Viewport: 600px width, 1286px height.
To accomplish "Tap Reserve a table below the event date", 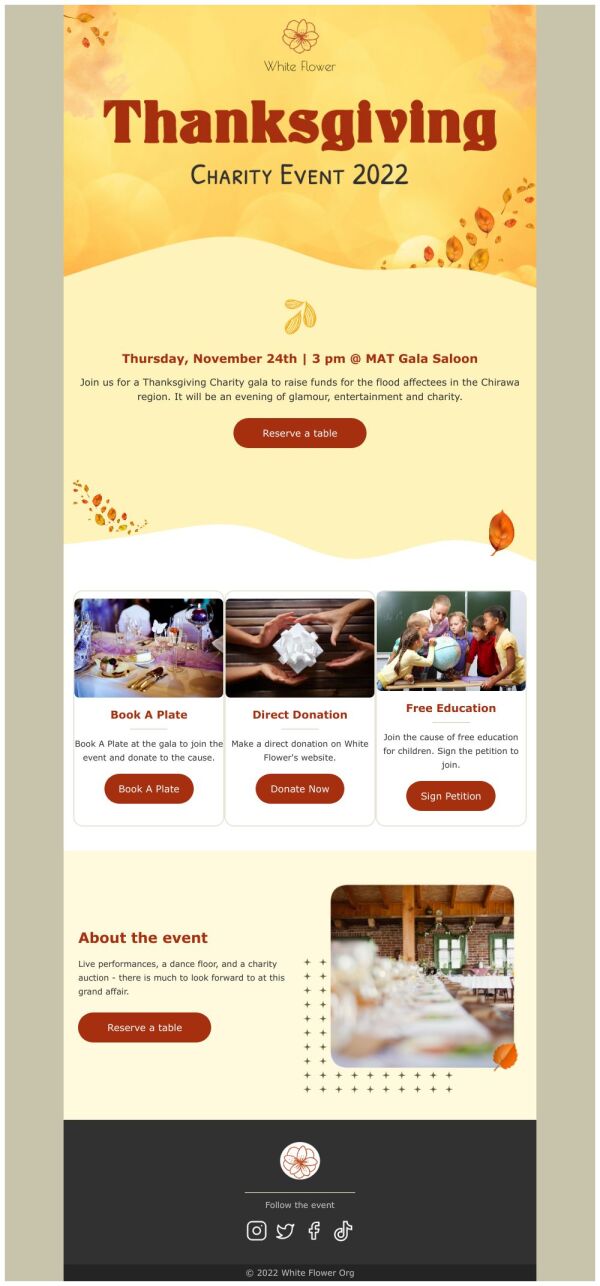I will coord(299,433).
